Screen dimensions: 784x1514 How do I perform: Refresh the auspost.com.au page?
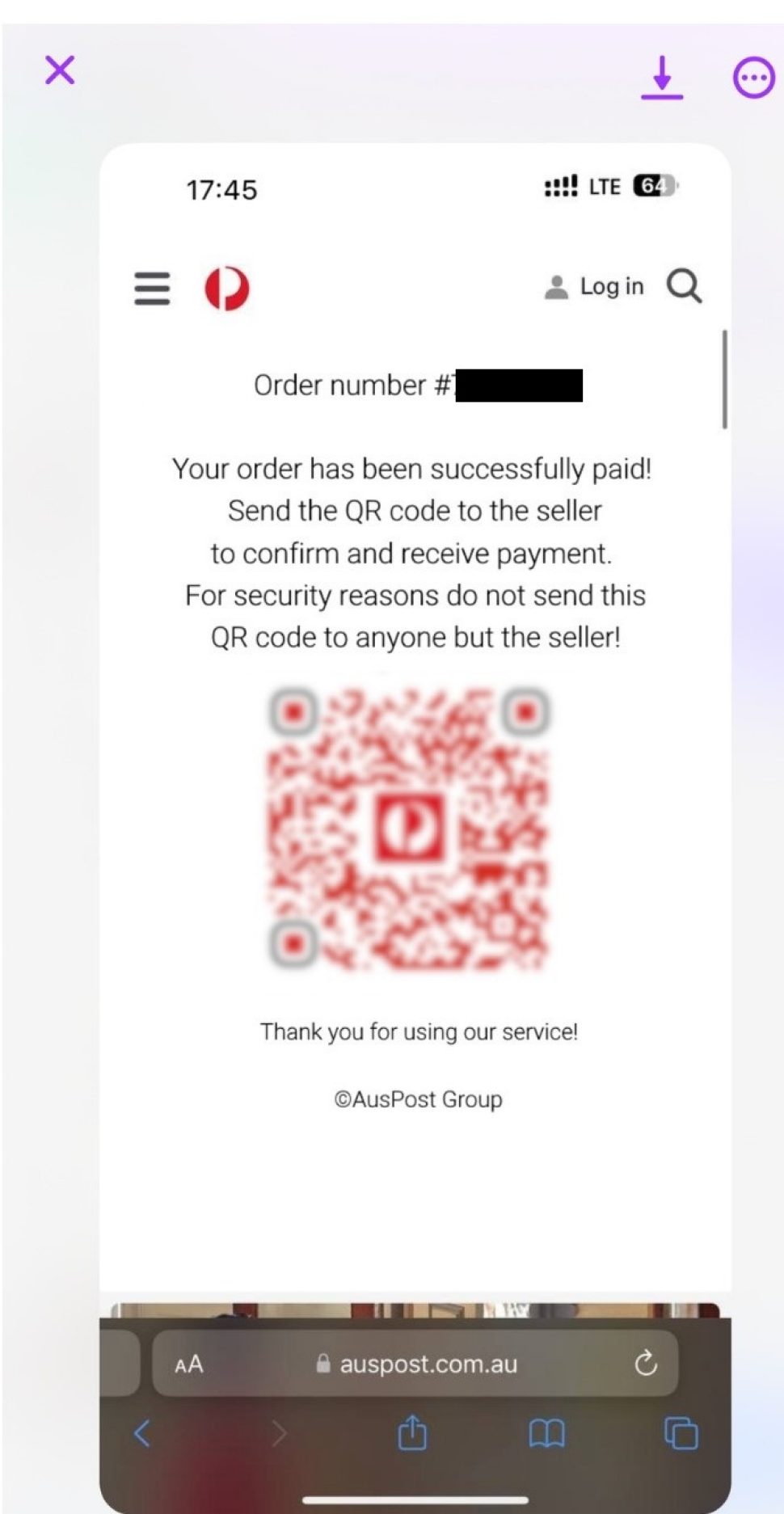pos(645,1364)
